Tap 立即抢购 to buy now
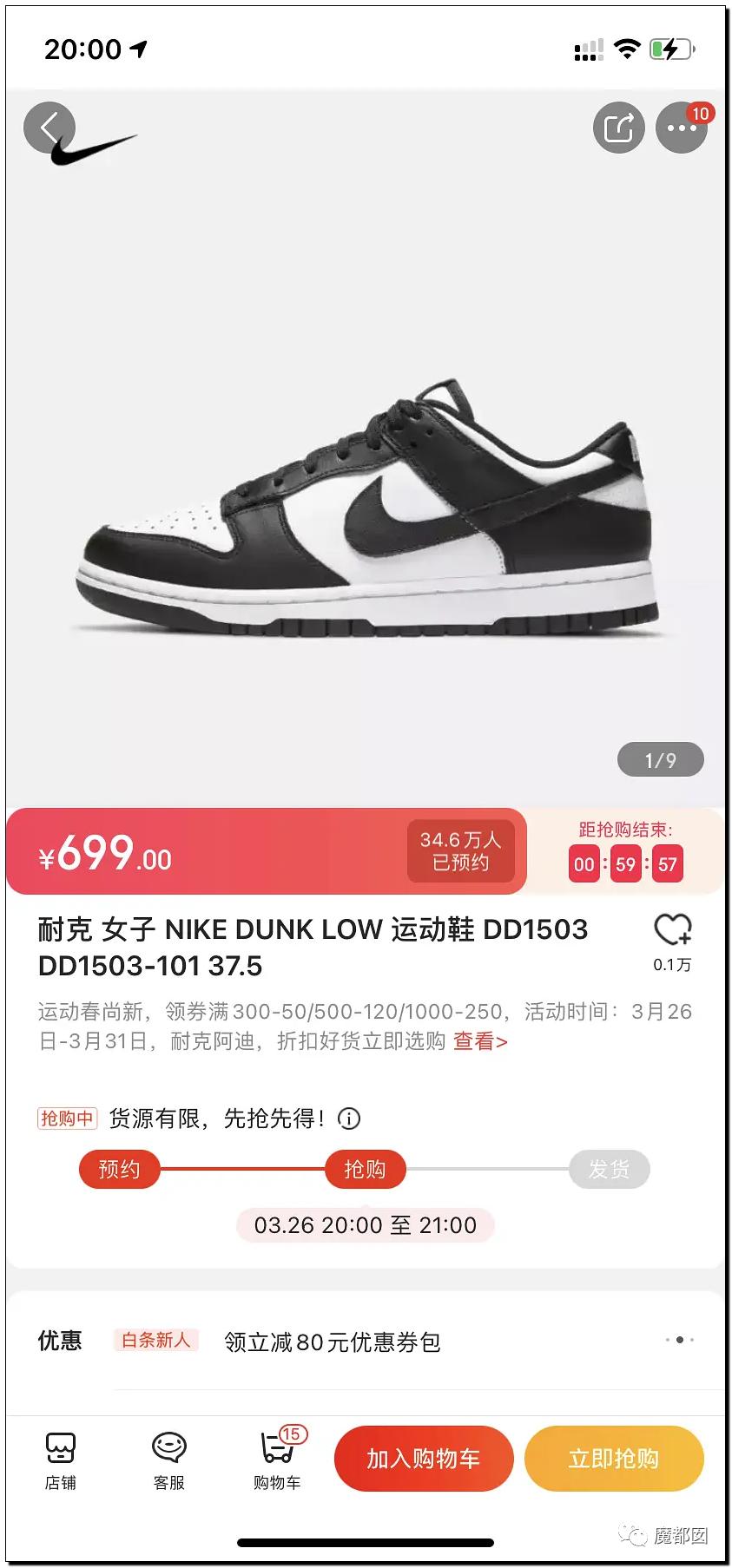732x1568 pixels. [x=613, y=1459]
